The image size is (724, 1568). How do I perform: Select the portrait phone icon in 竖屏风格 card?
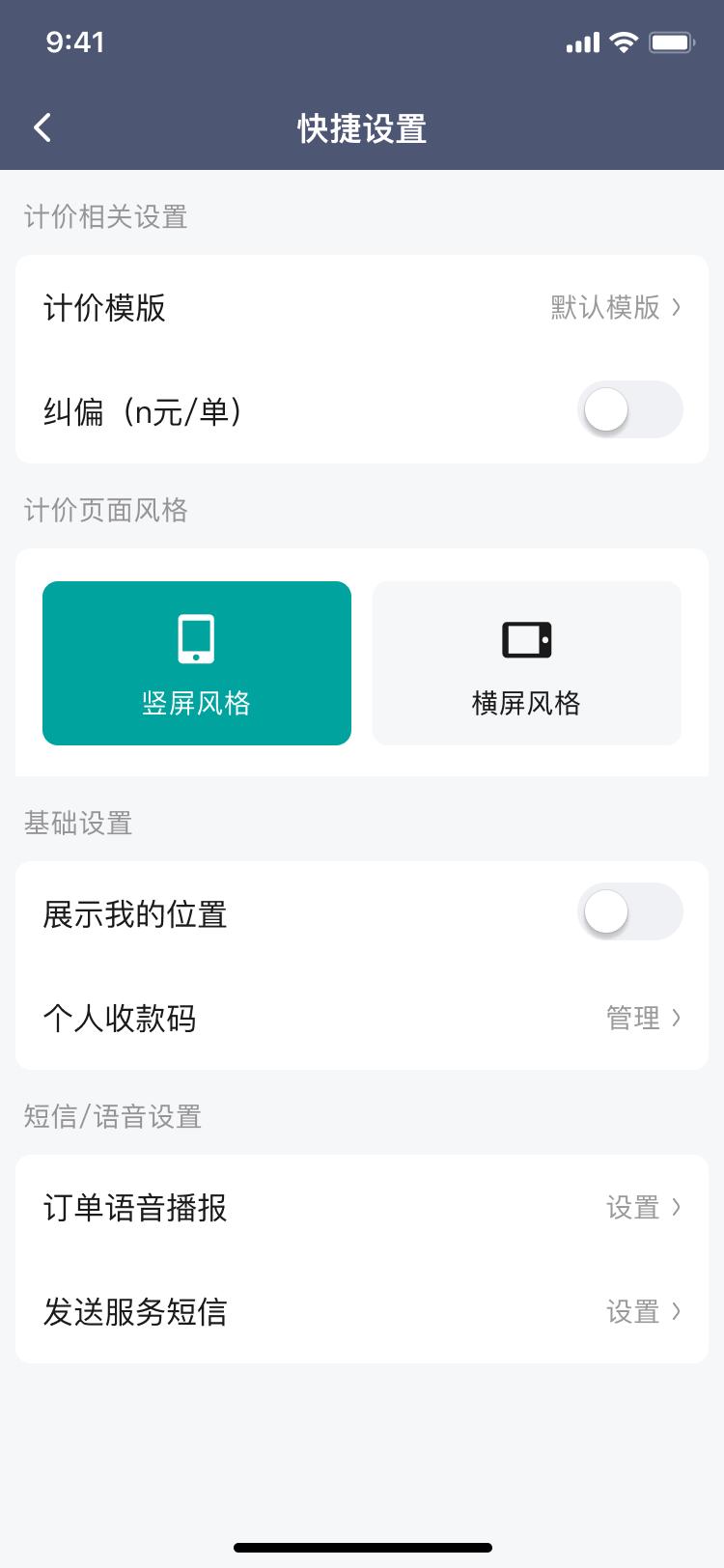(x=197, y=637)
